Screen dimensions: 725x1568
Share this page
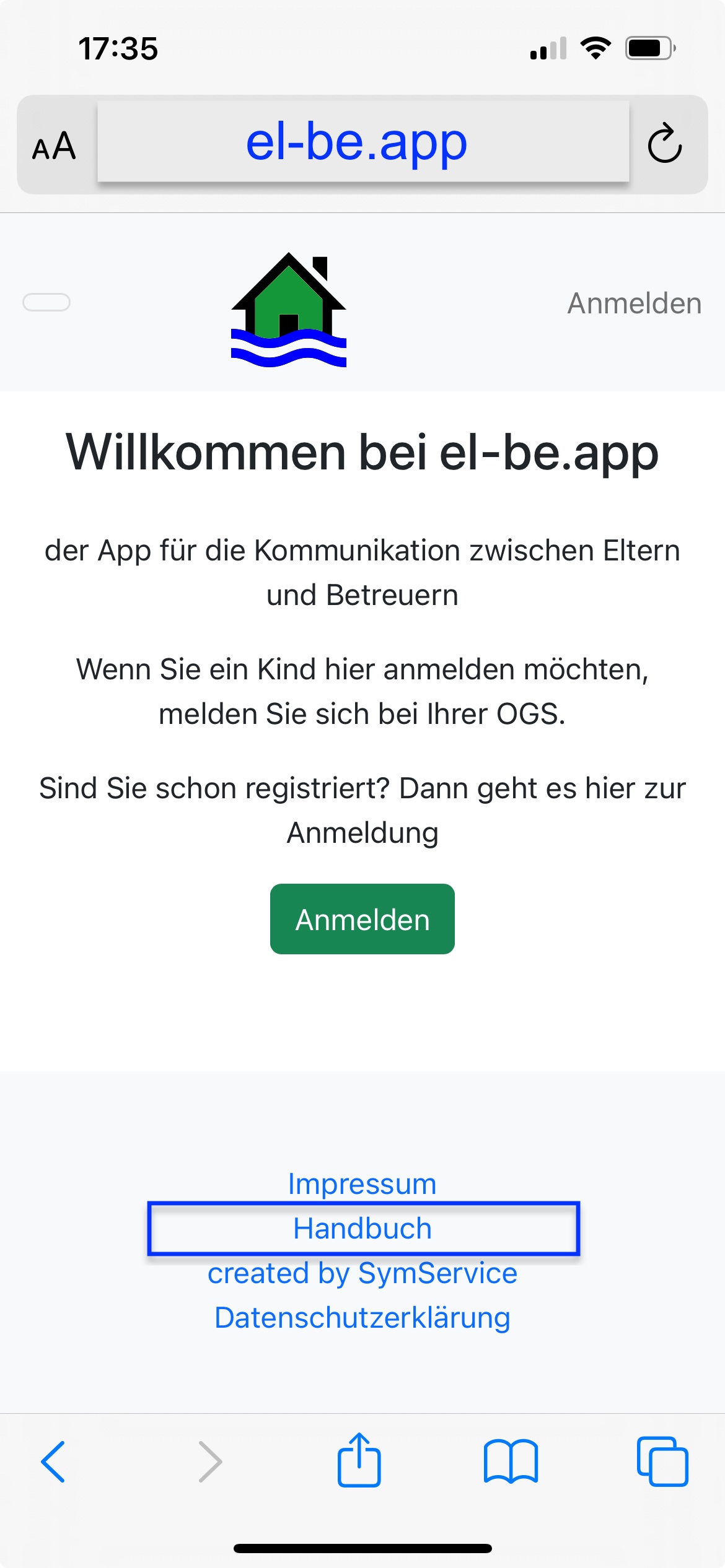[x=359, y=1460]
